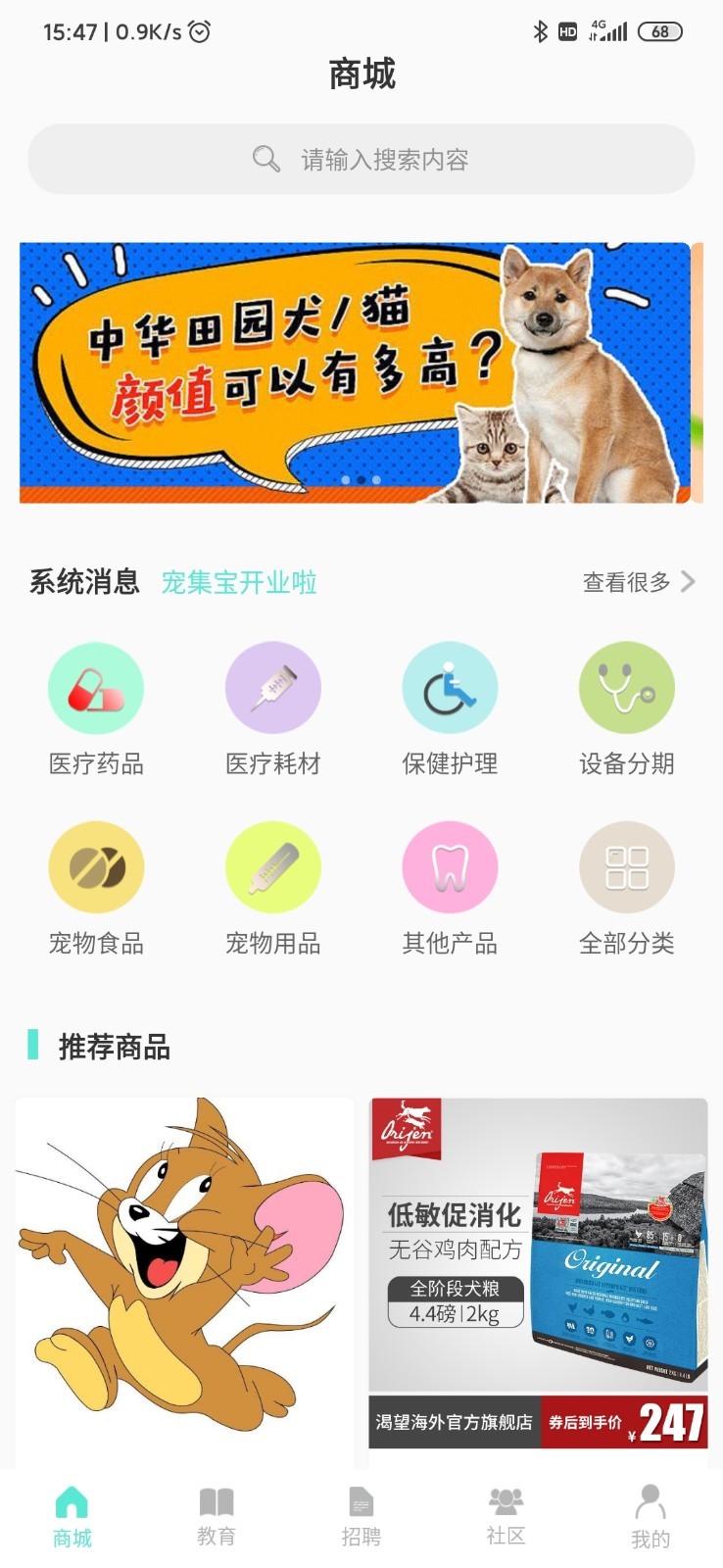Go to the 社区 tab
This screenshot has width=723, height=1568.
pos(506,1516)
